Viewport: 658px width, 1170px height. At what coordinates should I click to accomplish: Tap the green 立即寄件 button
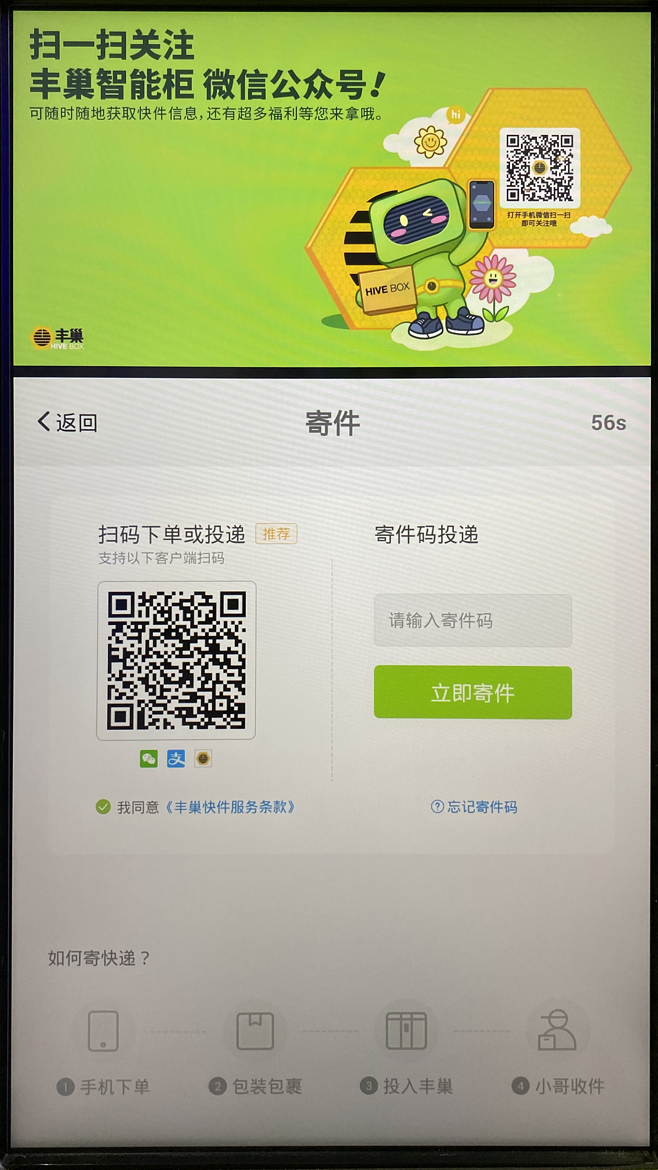pos(472,693)
